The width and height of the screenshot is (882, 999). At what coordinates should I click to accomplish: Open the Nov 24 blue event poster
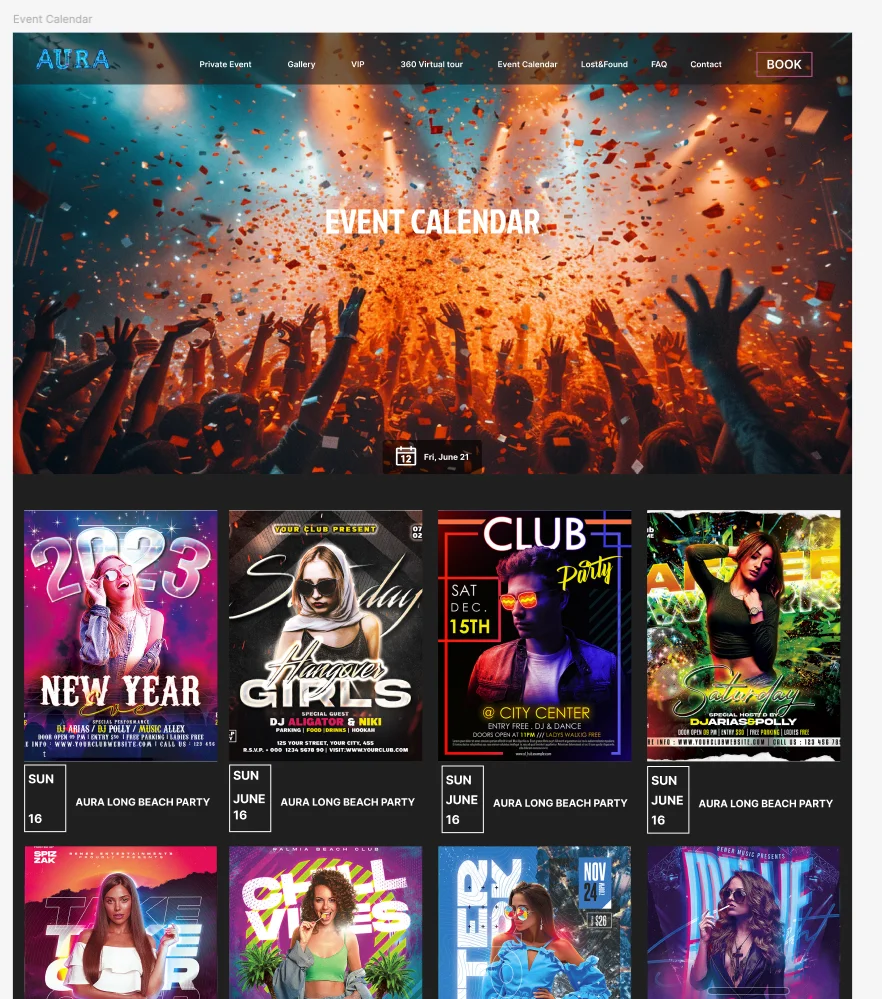coord(534,922)
